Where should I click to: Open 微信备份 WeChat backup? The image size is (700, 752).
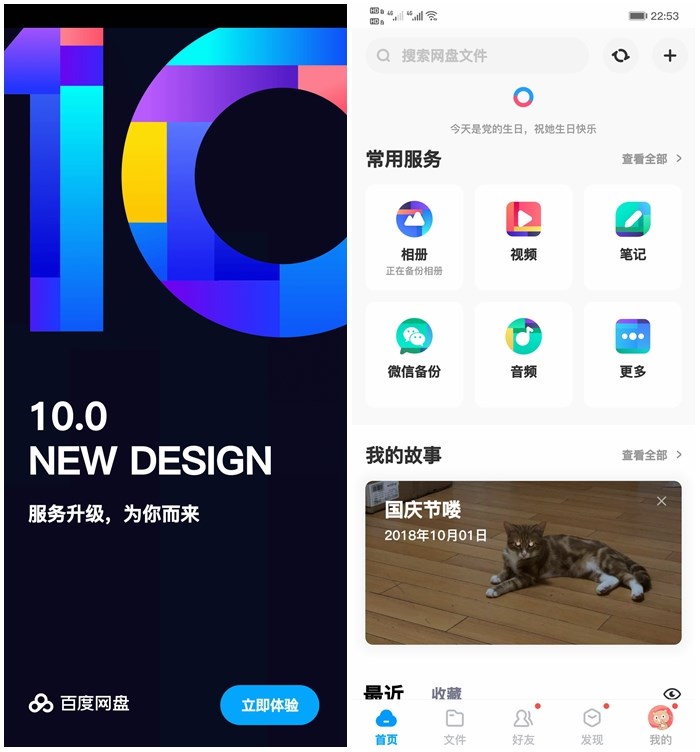click(414, 353)
